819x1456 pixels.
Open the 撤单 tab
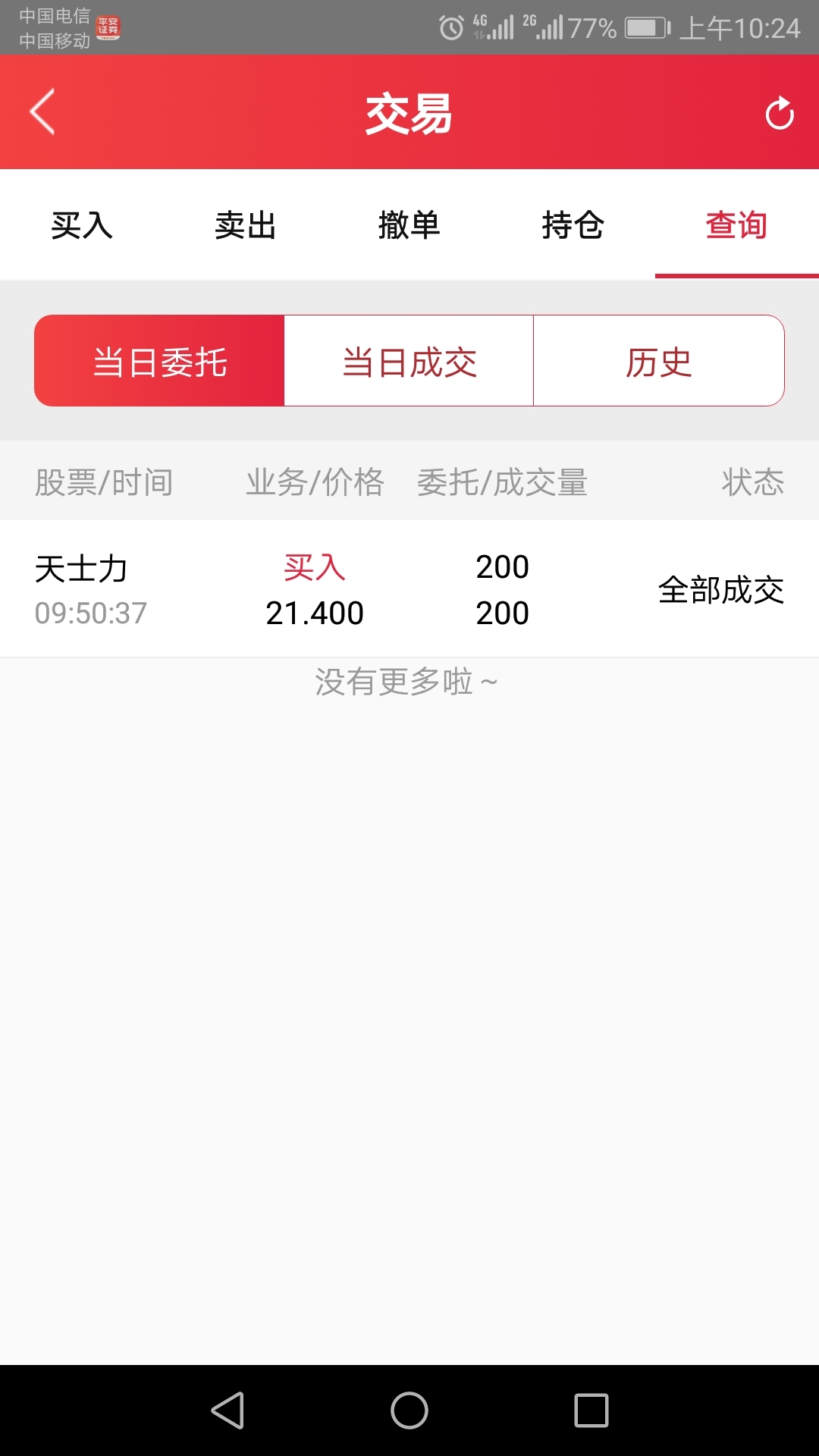[409, 225]
